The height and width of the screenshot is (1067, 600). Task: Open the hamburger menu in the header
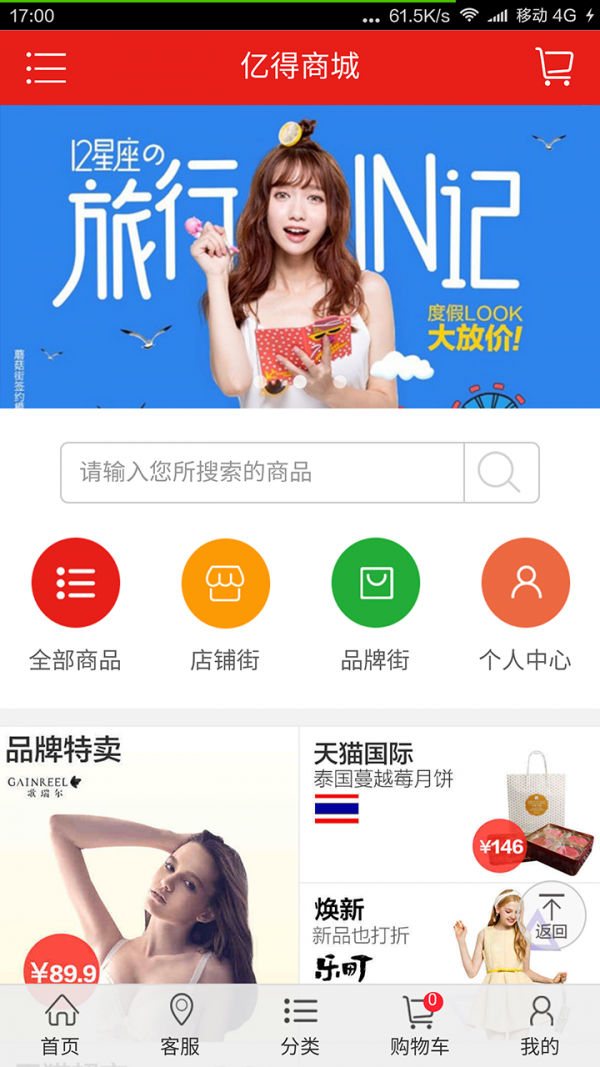(46, 67)
